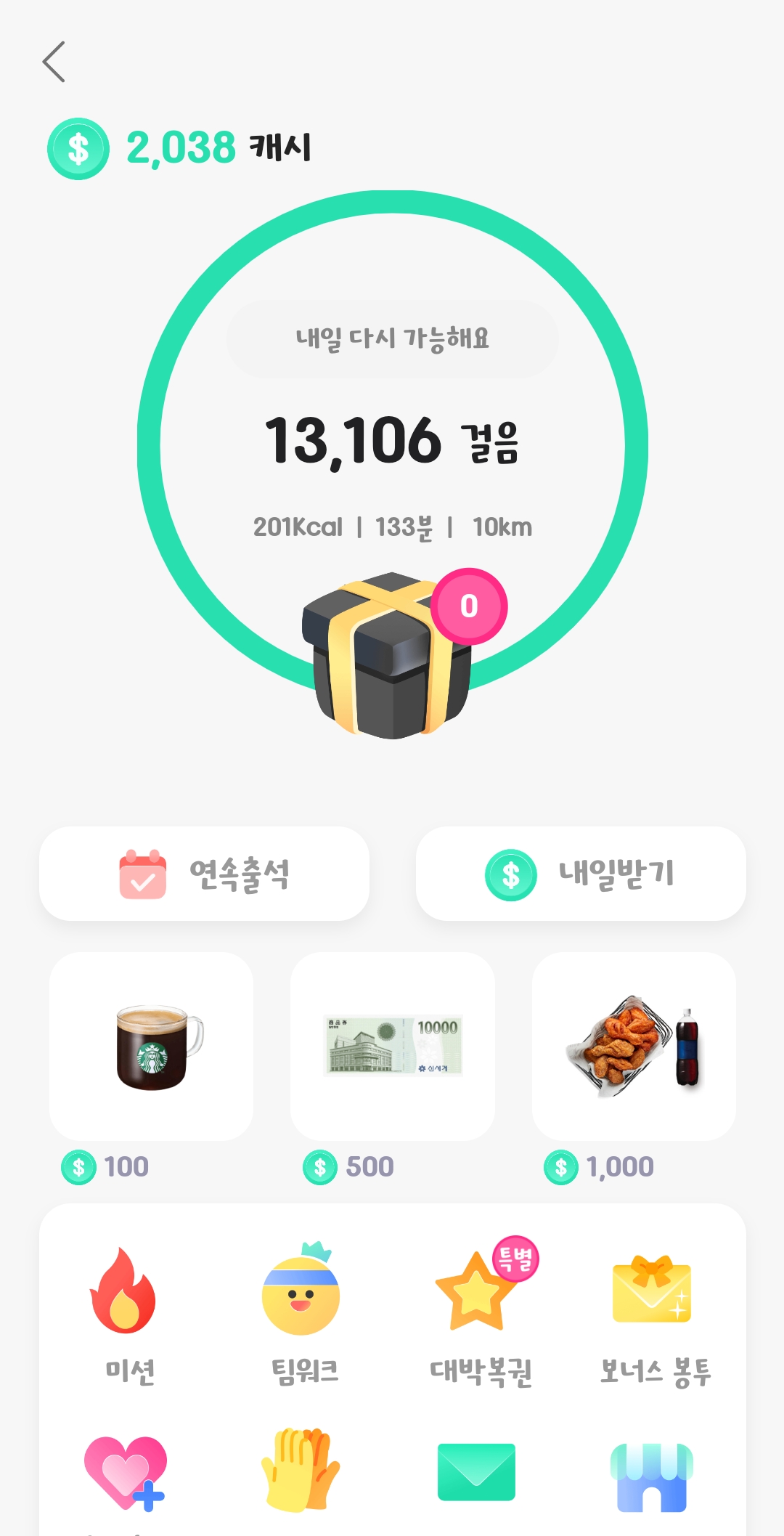Open the clapping hands icon
Viewport: 784px width, 1536px height.
click(x=301, y=1471)
